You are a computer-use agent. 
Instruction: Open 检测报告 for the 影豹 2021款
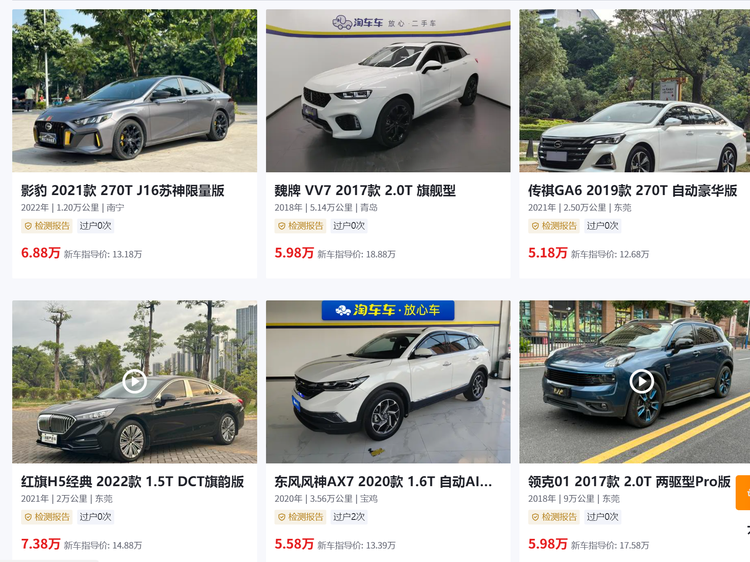[x=47, y=226]
